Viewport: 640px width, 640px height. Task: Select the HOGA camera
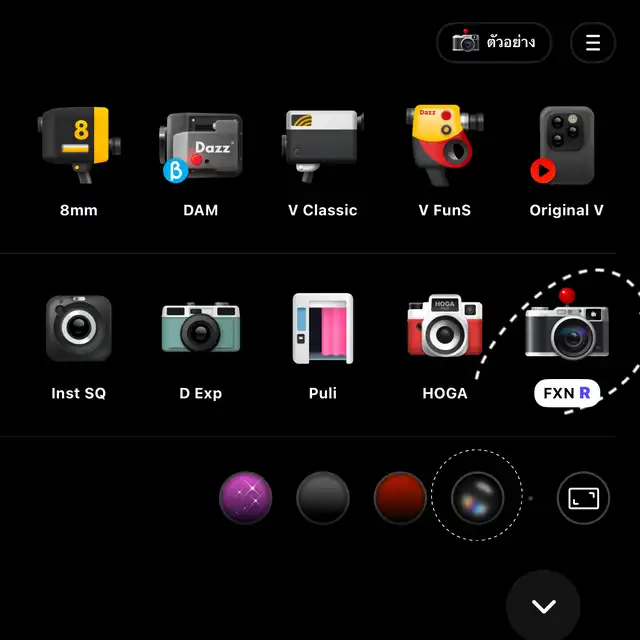click(444, 330)
